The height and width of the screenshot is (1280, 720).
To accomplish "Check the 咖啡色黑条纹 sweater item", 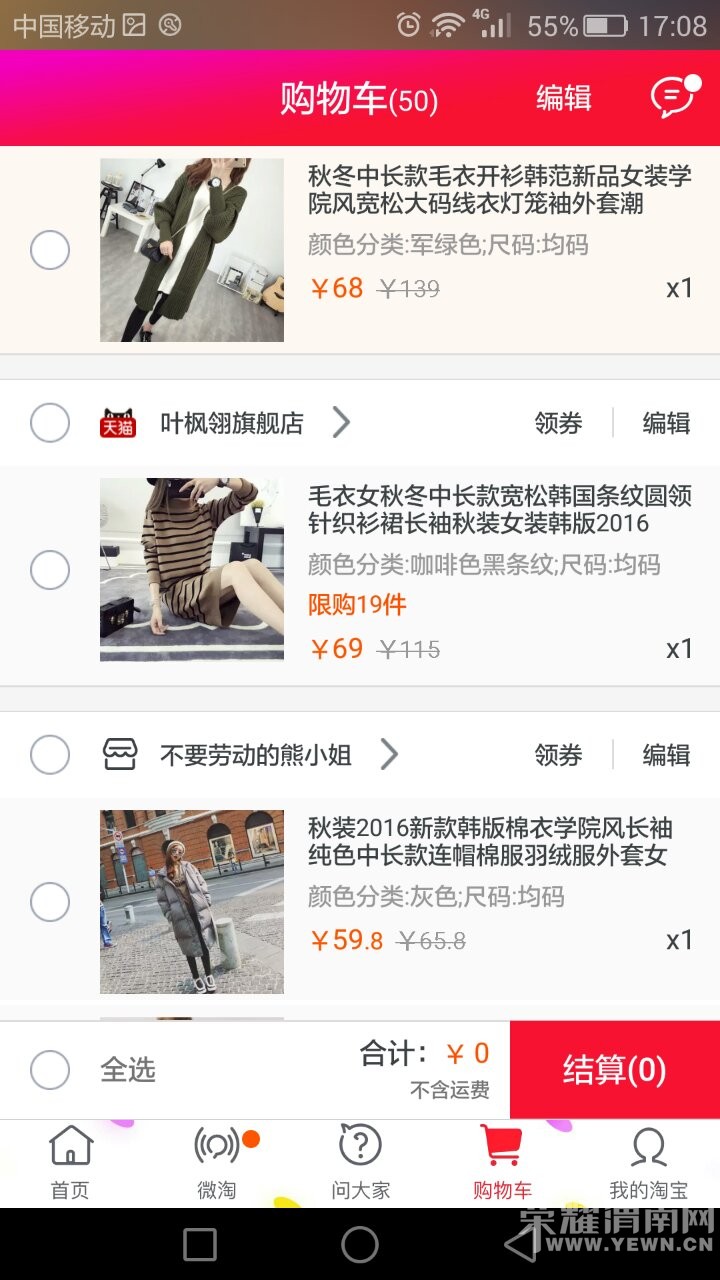I will tap(50, 571).
